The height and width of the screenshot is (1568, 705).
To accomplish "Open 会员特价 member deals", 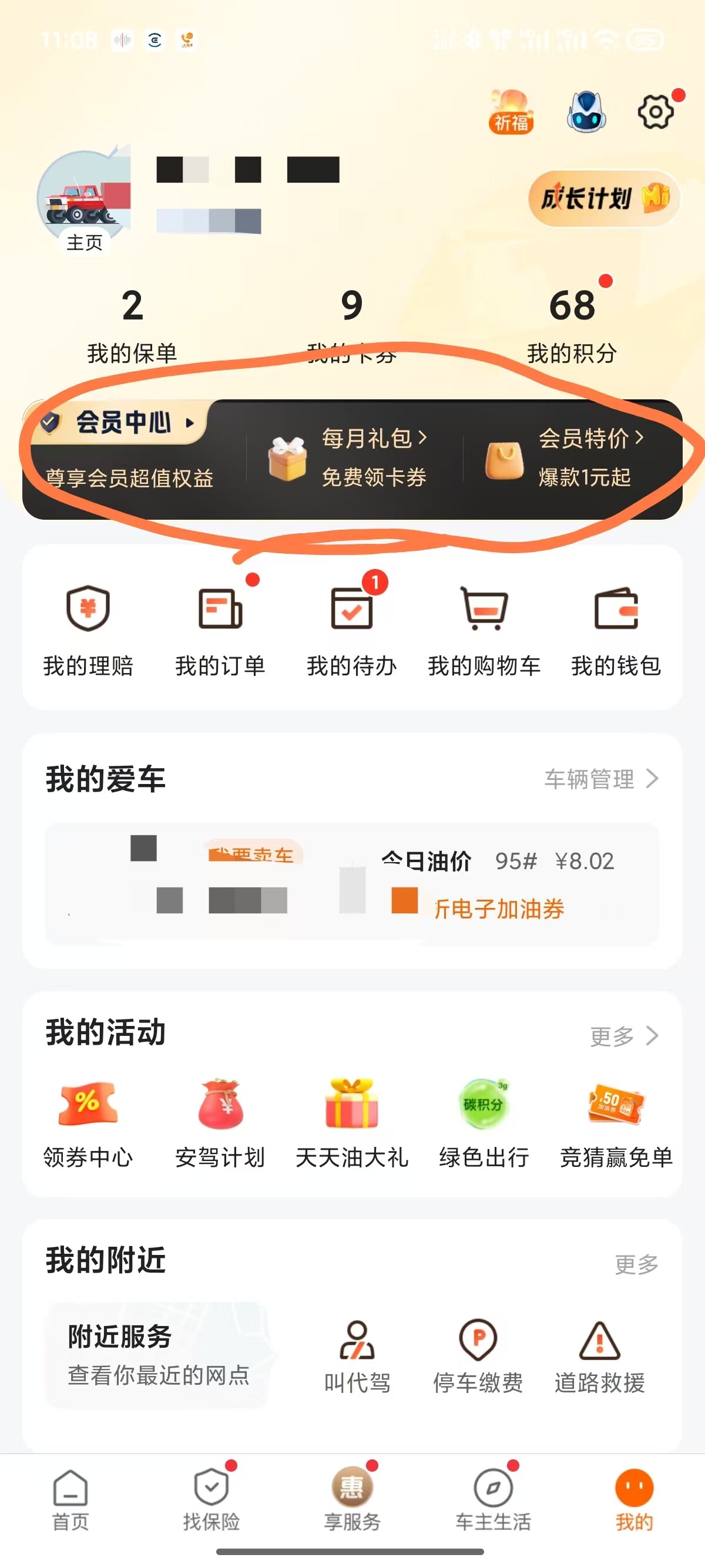I will [565, 457].
